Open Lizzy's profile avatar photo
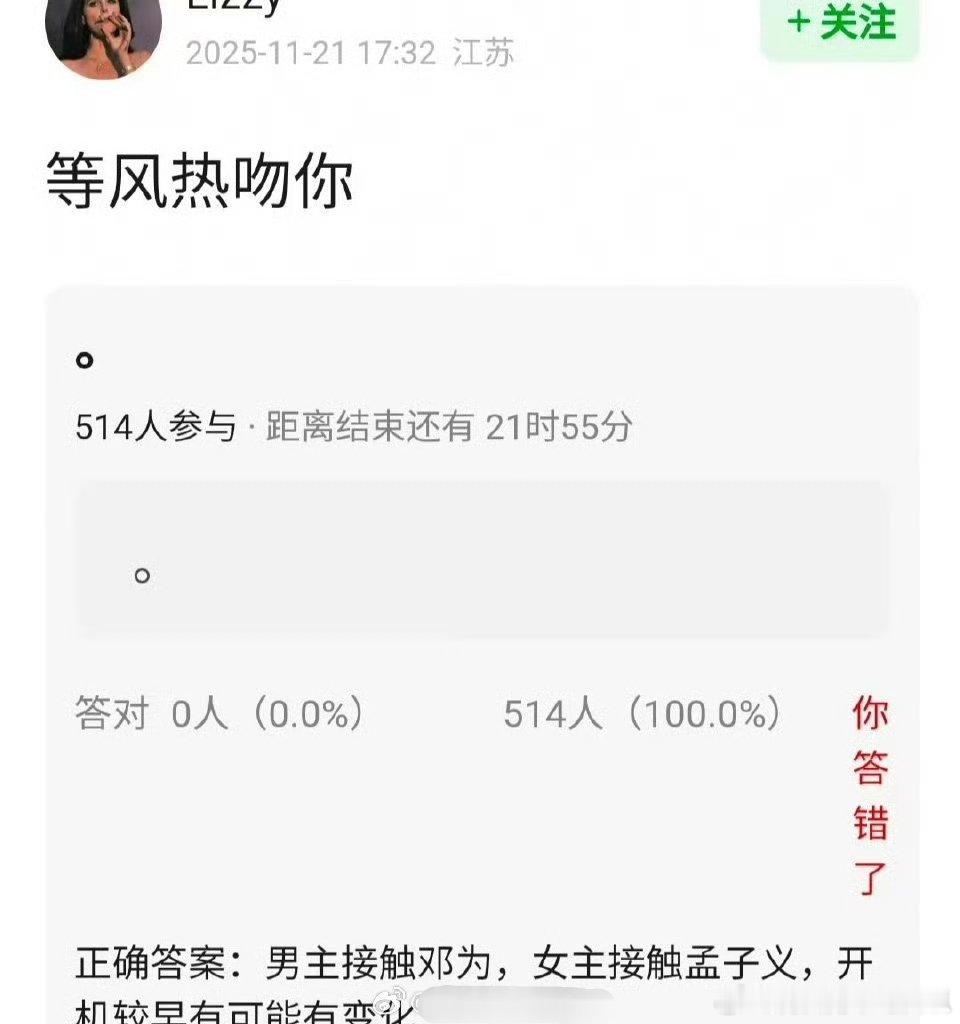 pos(103,35)
